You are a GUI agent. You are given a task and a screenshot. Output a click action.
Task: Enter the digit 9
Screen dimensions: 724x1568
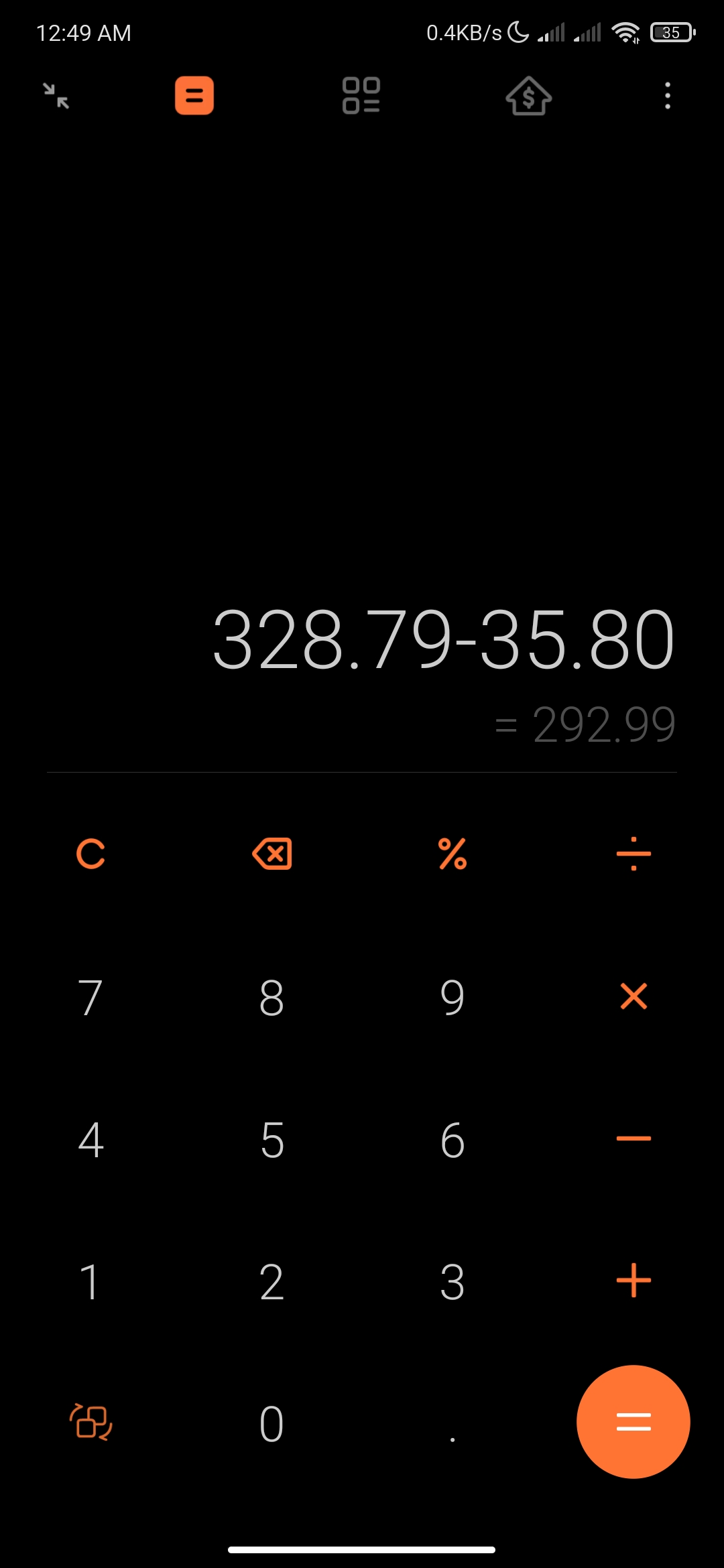click(x=452, y=996)
